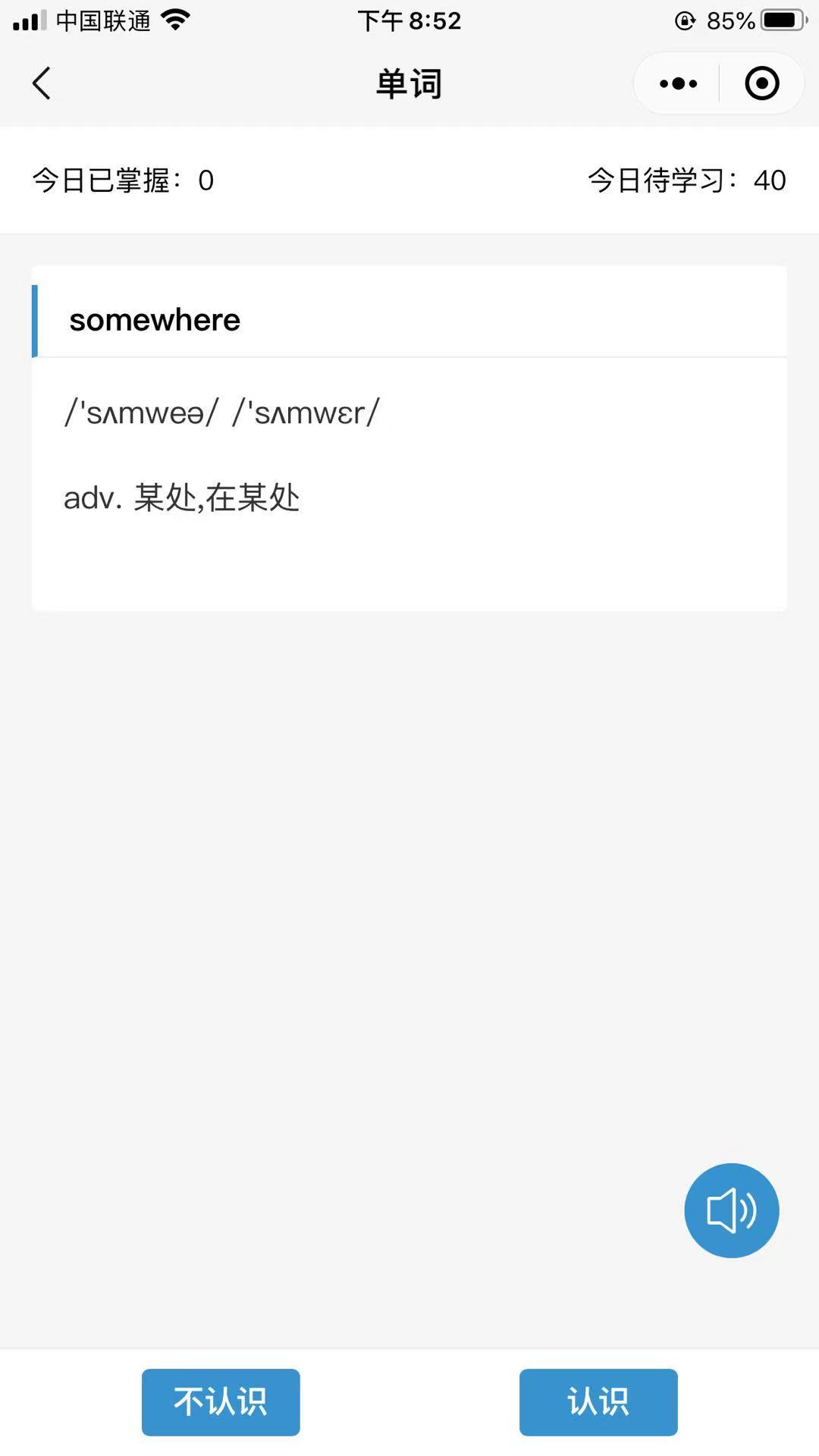
Task: Close the mini program with the circle icon
Action: coord(762,83)
